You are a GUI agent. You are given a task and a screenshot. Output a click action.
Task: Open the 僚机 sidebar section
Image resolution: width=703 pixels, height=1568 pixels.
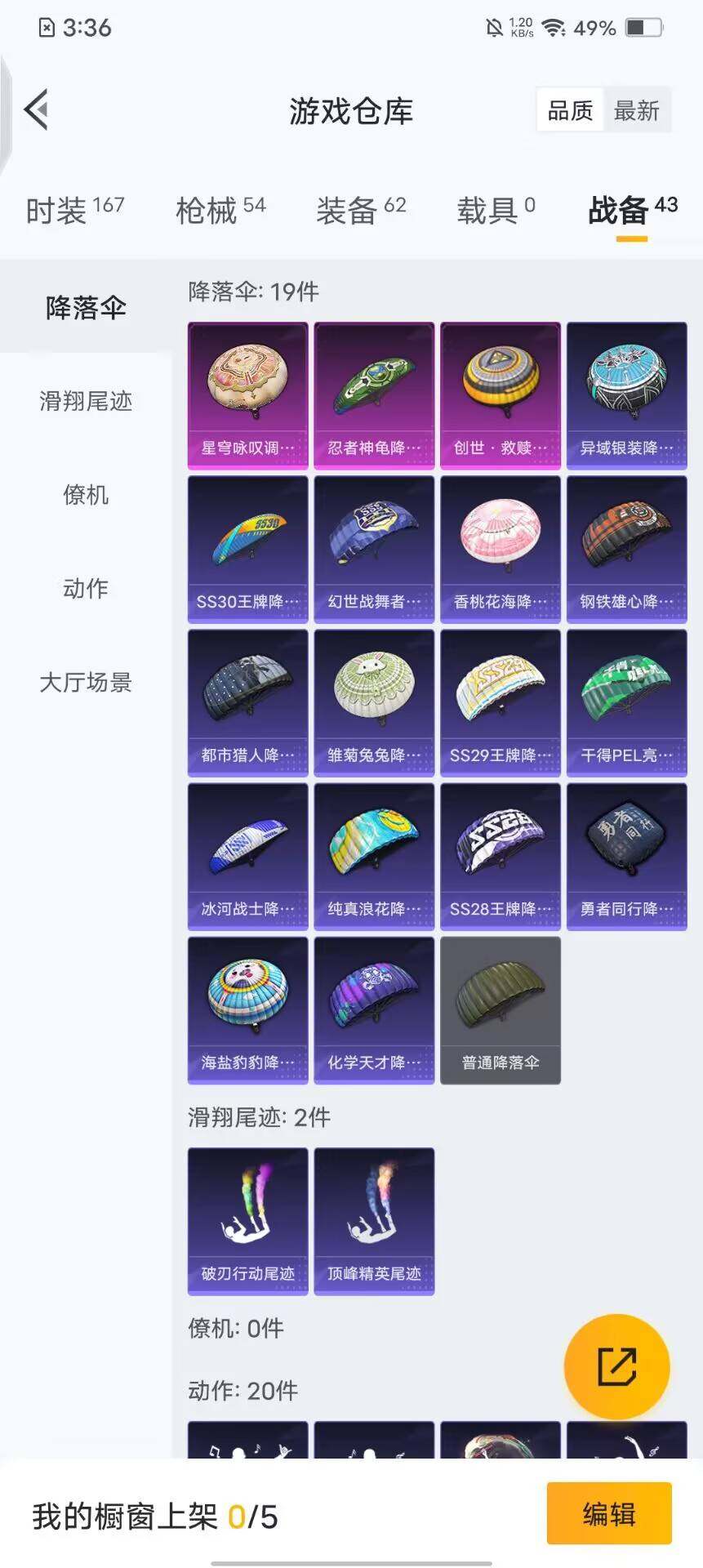point(87,496)
